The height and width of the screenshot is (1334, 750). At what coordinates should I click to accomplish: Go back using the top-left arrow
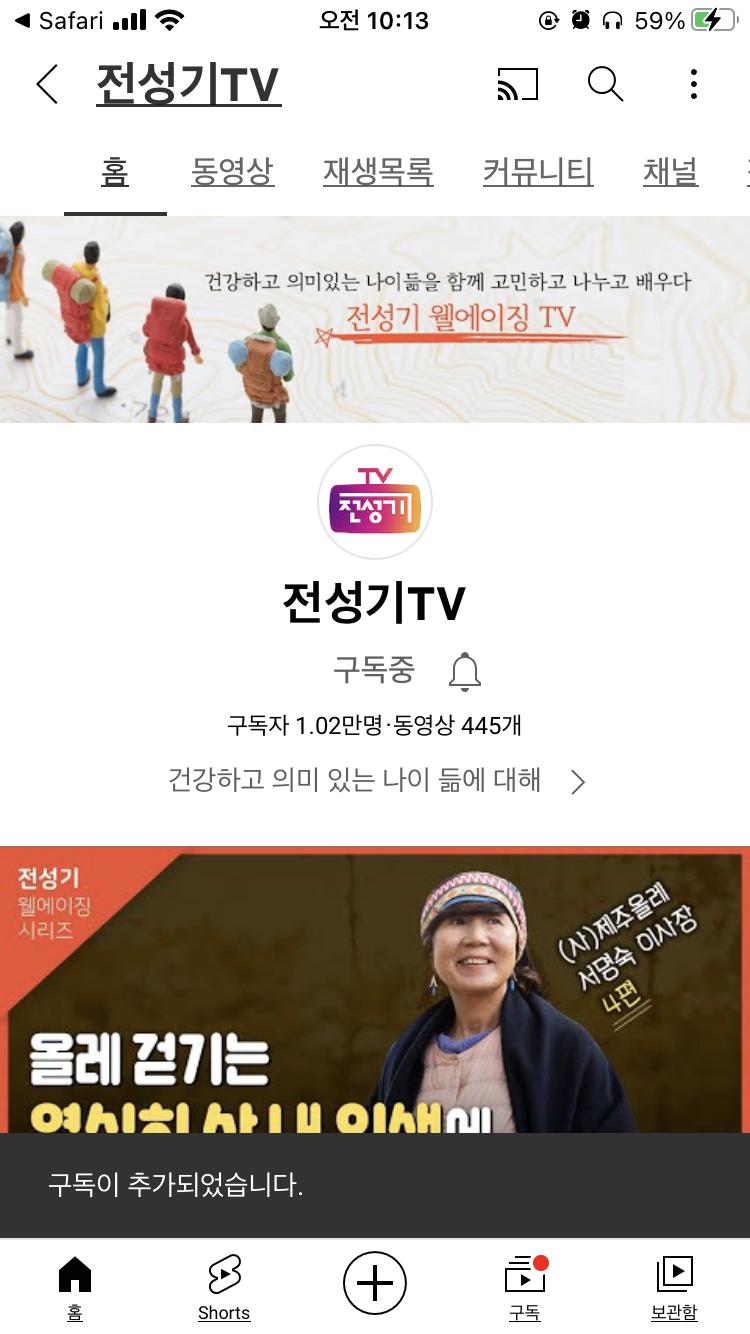(x=47, y=85)
